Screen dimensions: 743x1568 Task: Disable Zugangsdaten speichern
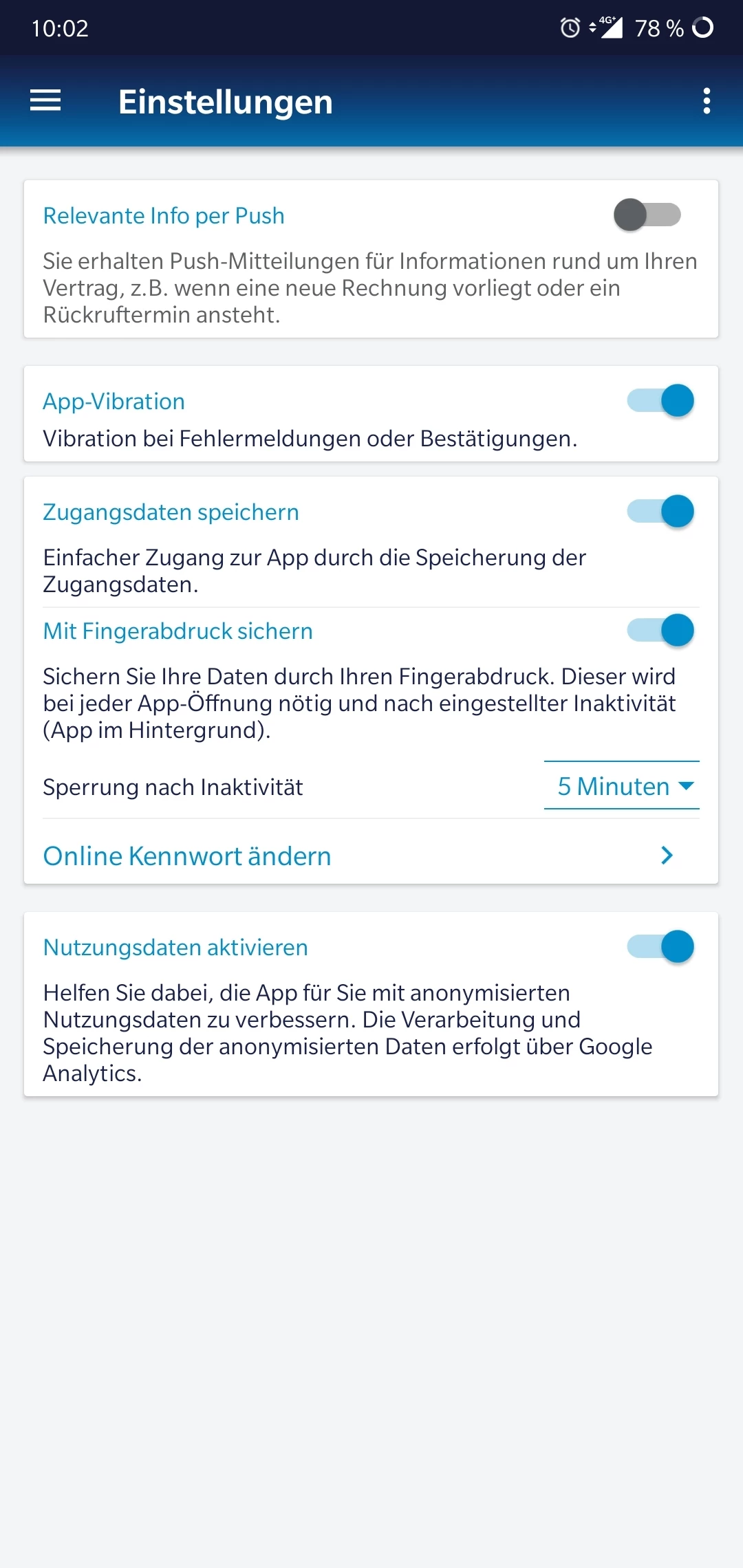point(660,512)
